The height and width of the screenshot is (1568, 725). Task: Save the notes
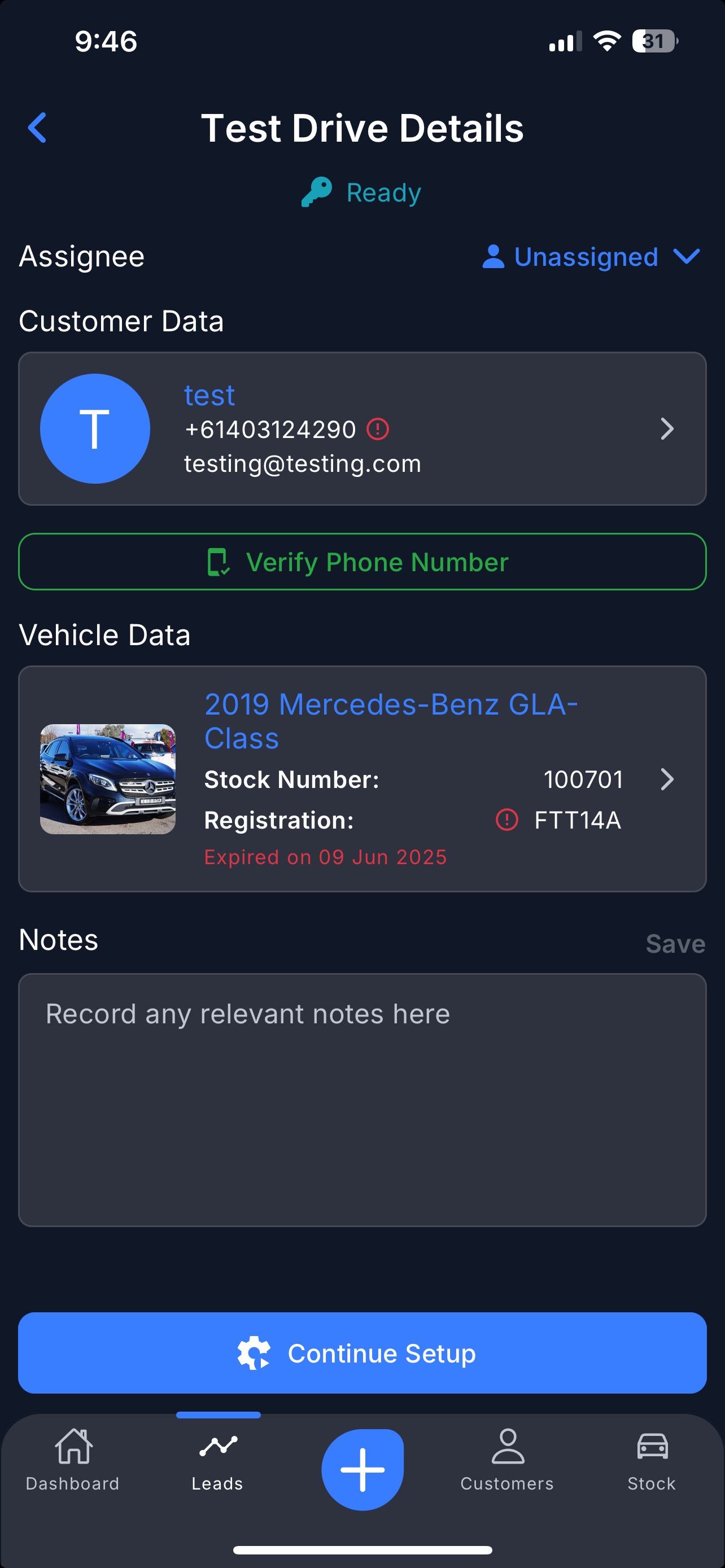(x=675, y=944)
